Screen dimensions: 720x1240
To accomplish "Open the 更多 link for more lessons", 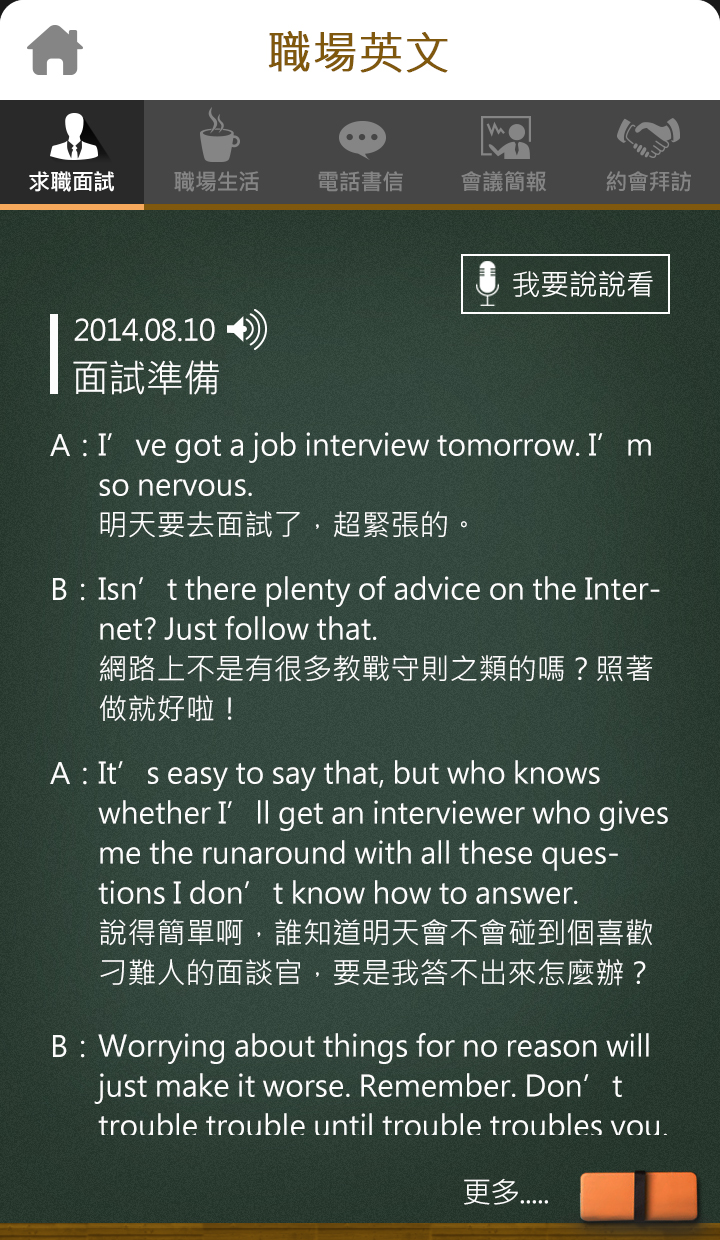I will pos(506,1192).
